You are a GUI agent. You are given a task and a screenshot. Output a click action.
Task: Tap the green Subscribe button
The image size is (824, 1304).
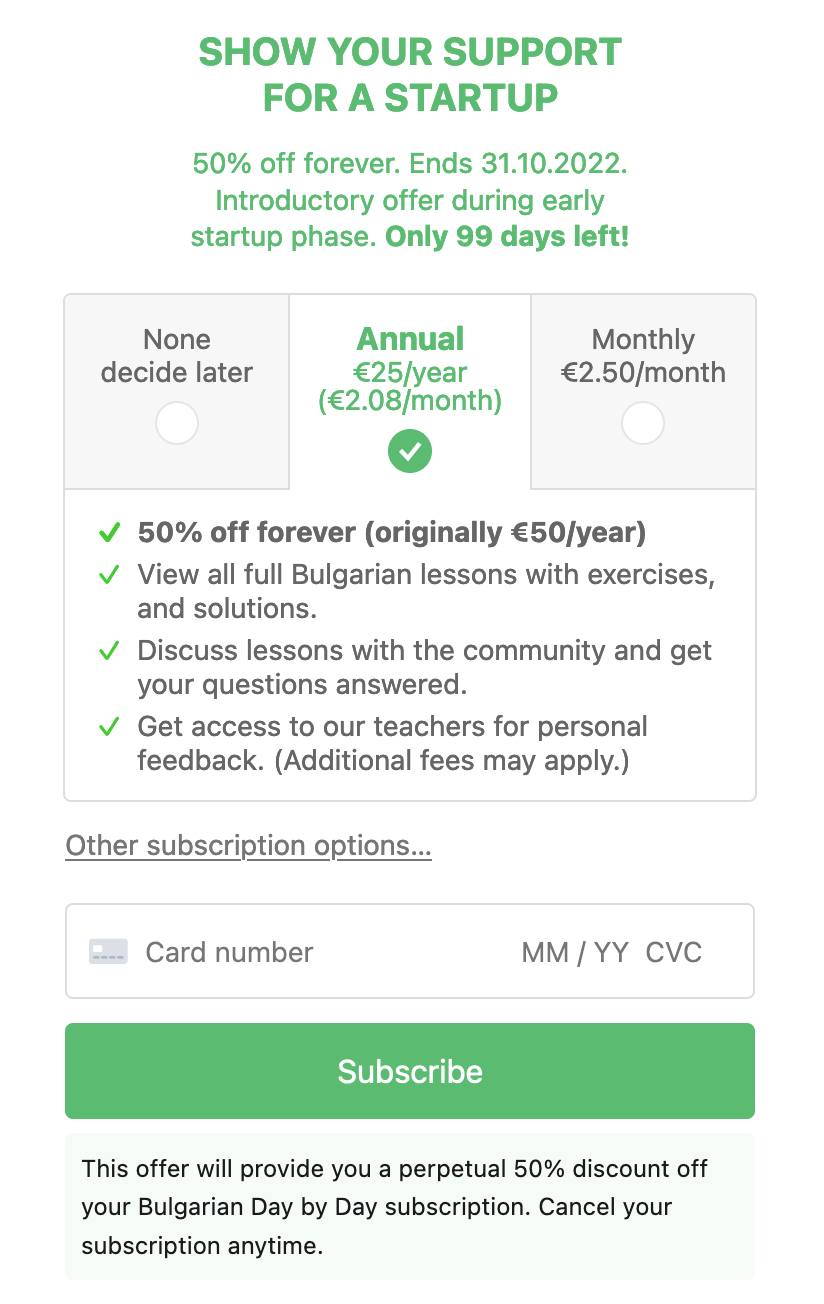[410, 1071]
